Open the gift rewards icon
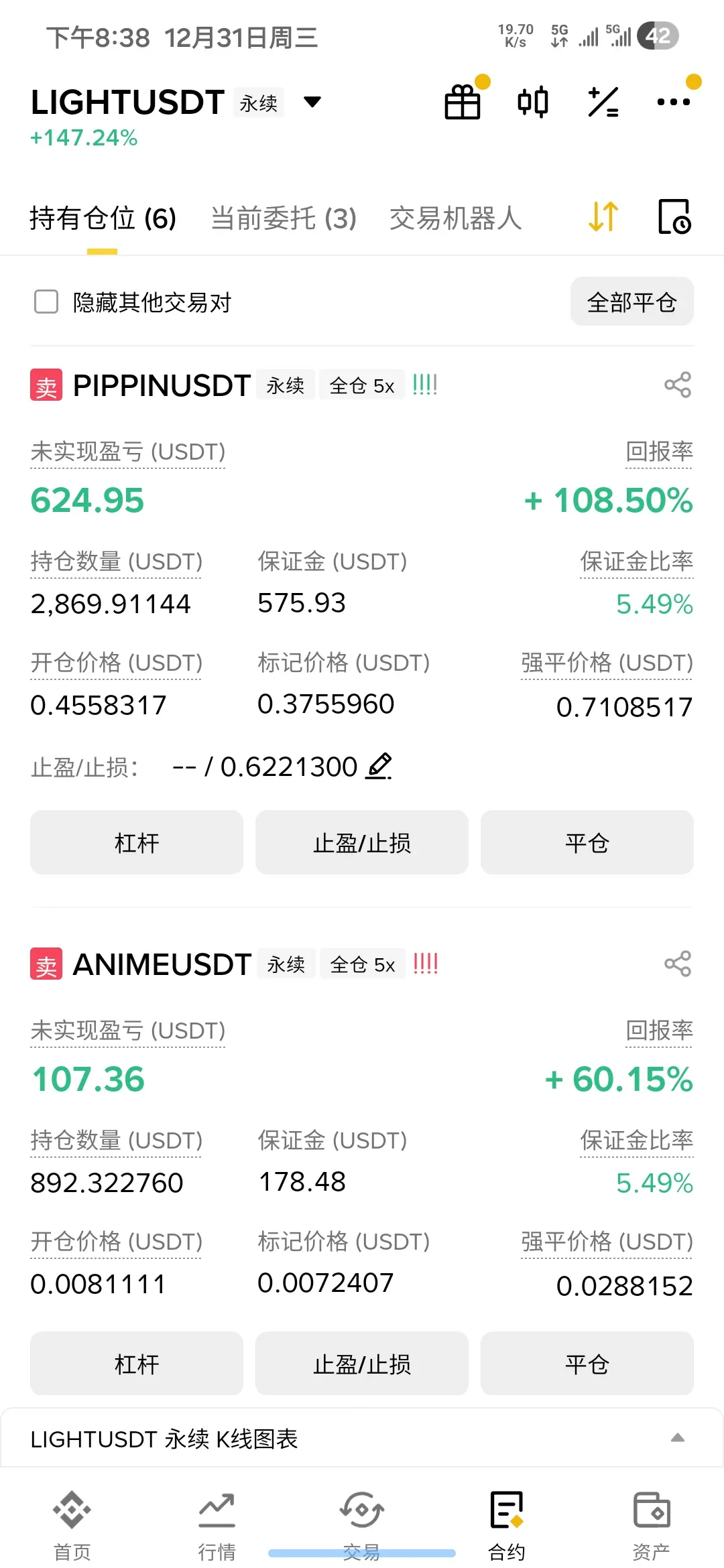 (x=463, y=103)
